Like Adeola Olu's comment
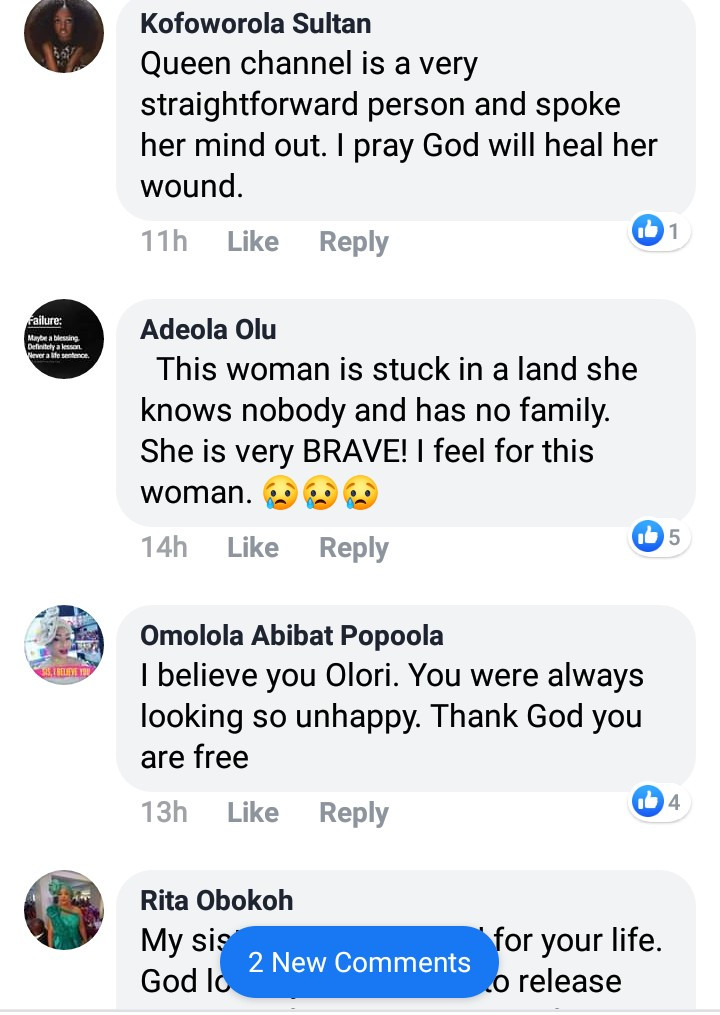The height and width of the screenshot is (1015, 720). pyautogui.click(x=252, y=548)
